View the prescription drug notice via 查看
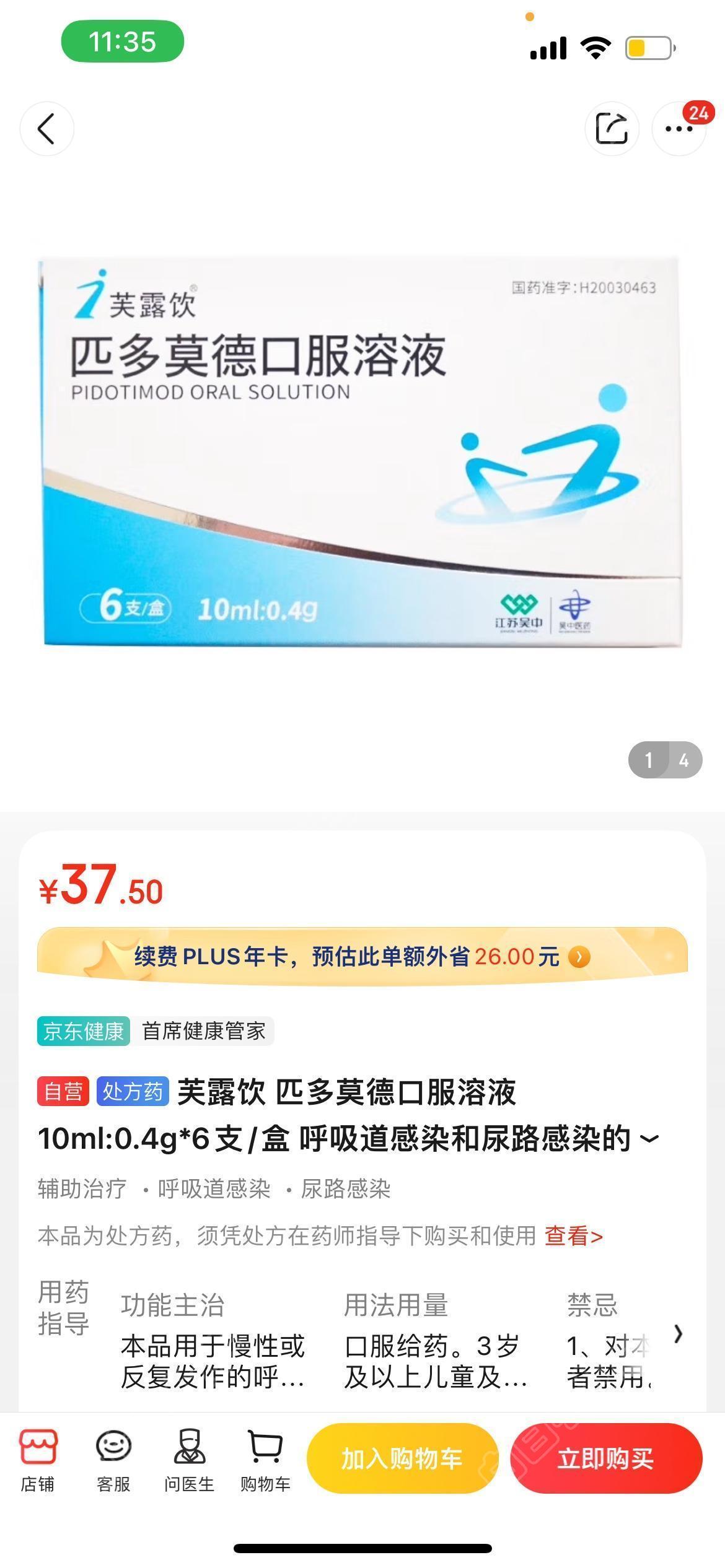Image resolution: width=725 pixels, height=1568 pixels. coord(573,1235)
